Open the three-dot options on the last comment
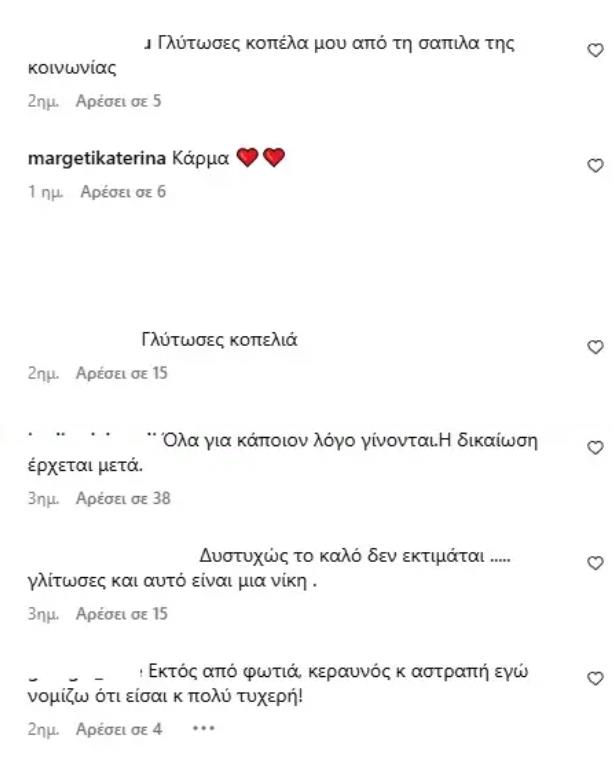Screen dimensions: 614x763 [x=203, y=729]
